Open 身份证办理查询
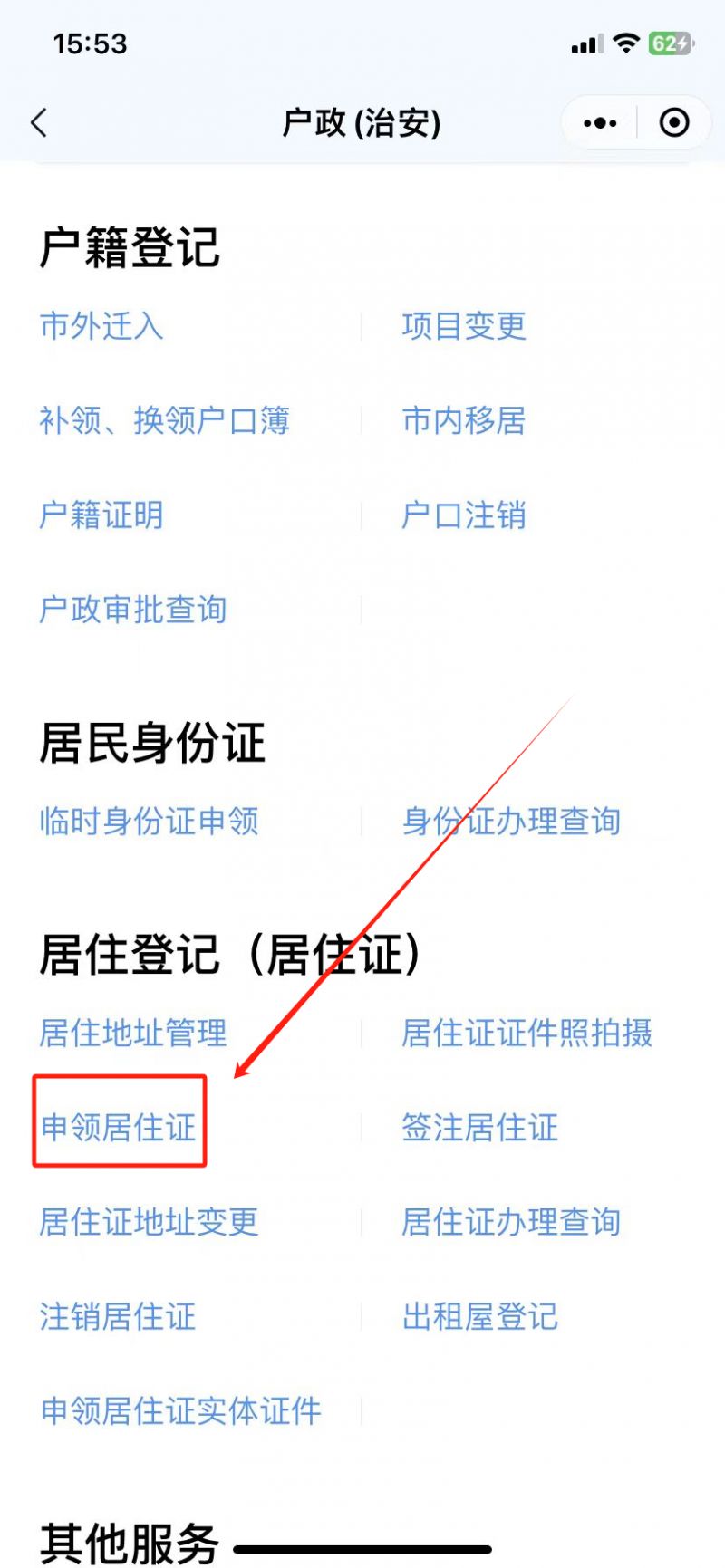Image resolution: width=725 pixels, height=1568 pixels. coord(512,822)
